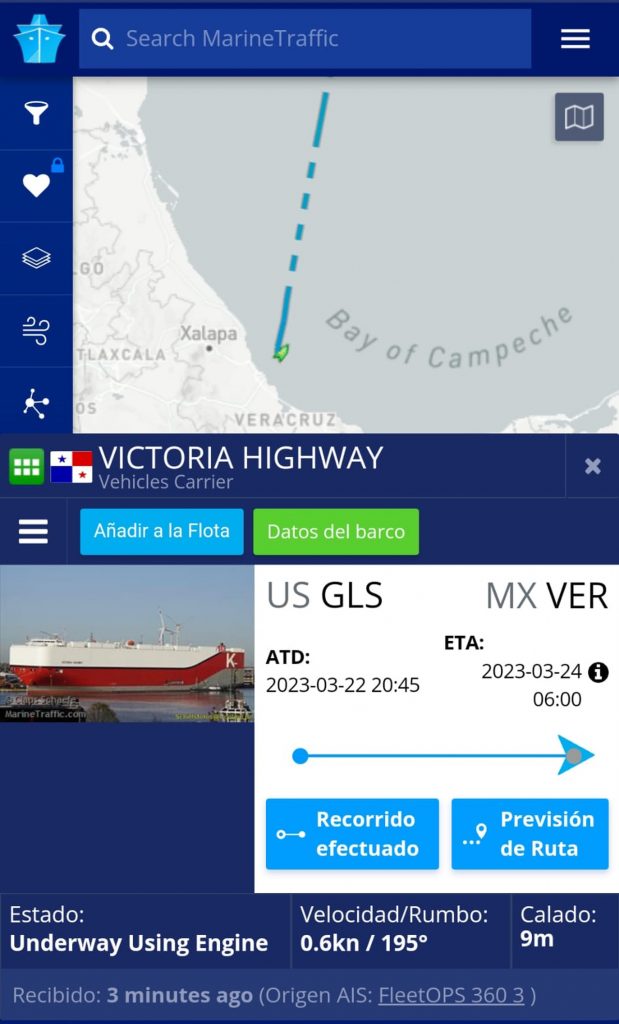Open the top-right hamburger menu
Viewport: 619px width, 1024px height.
point(575,39)
